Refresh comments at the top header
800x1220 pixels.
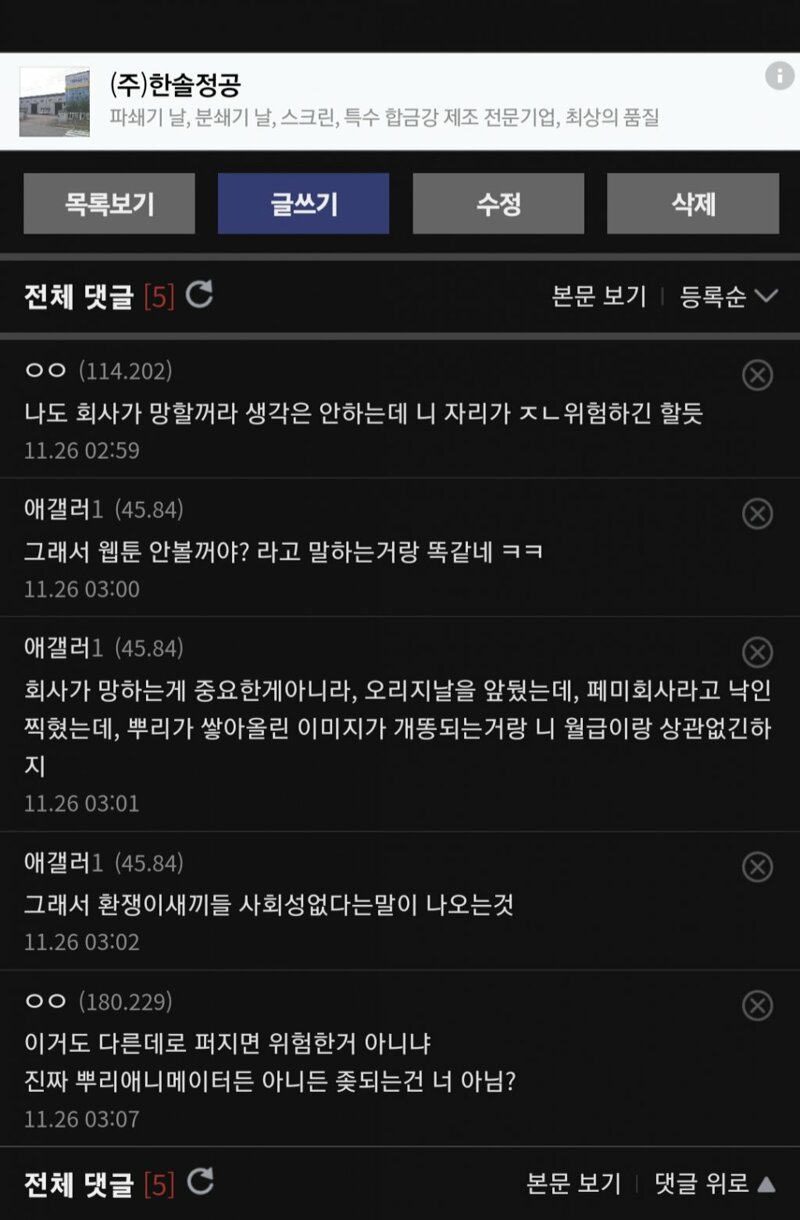pos(200,295)
